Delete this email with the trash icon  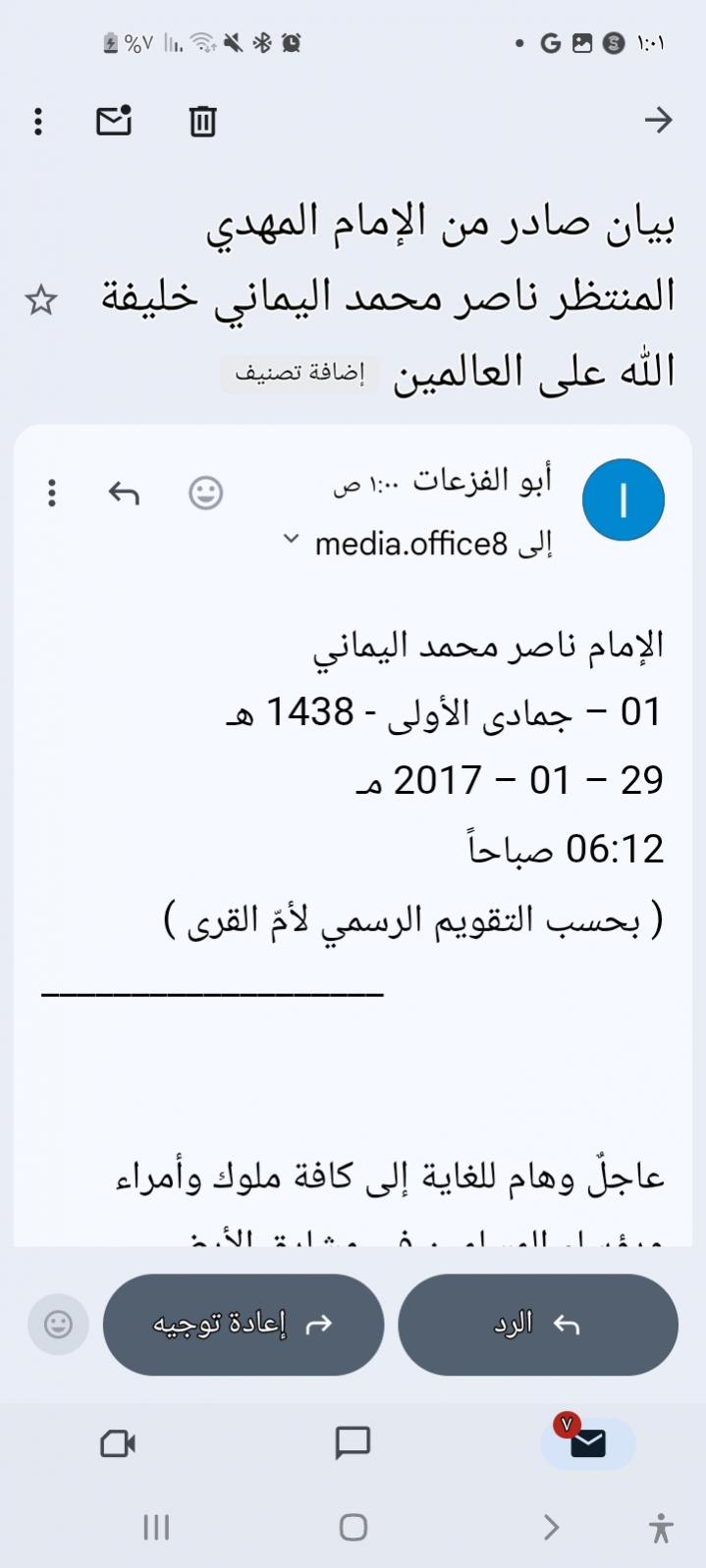click(x=202, y=121)
